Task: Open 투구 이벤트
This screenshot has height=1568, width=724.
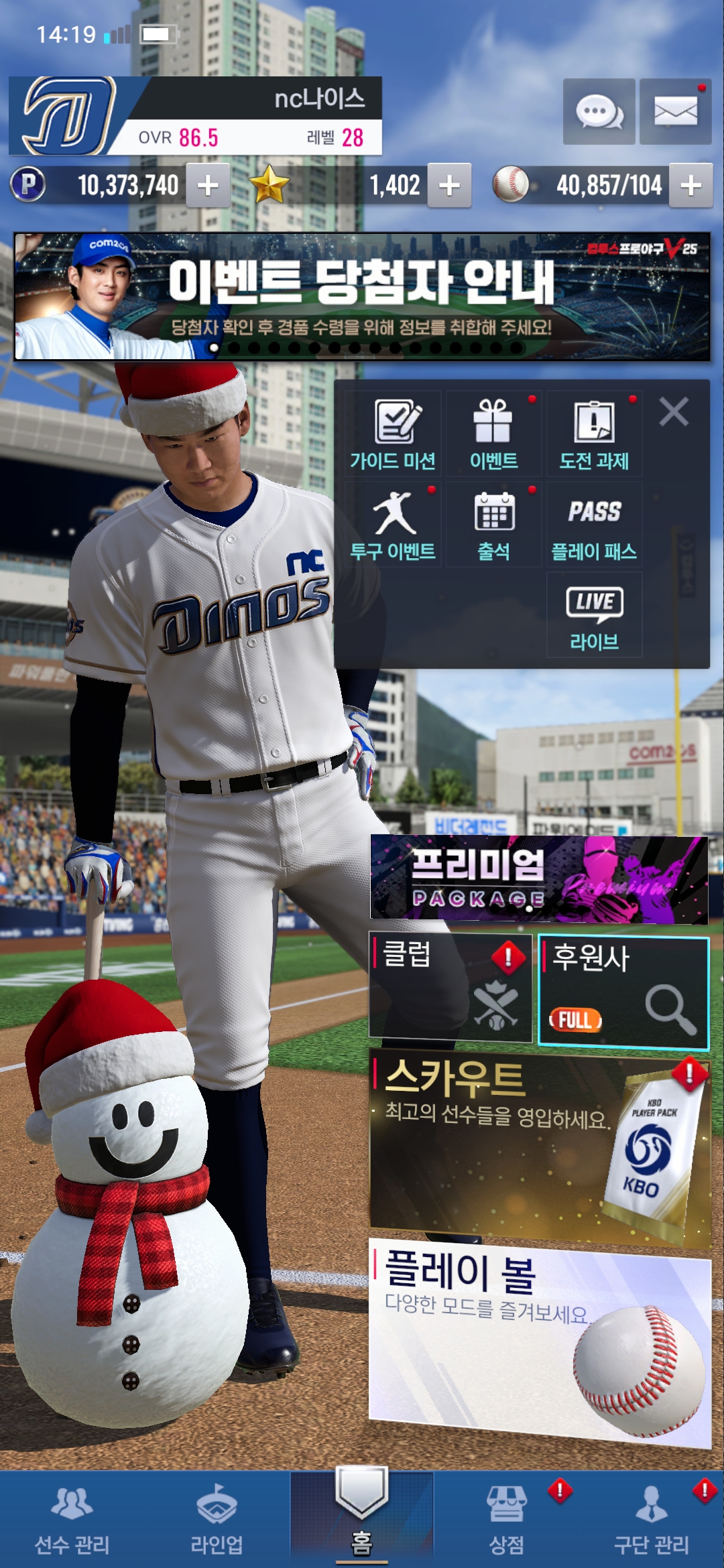Action: point(394,525)
